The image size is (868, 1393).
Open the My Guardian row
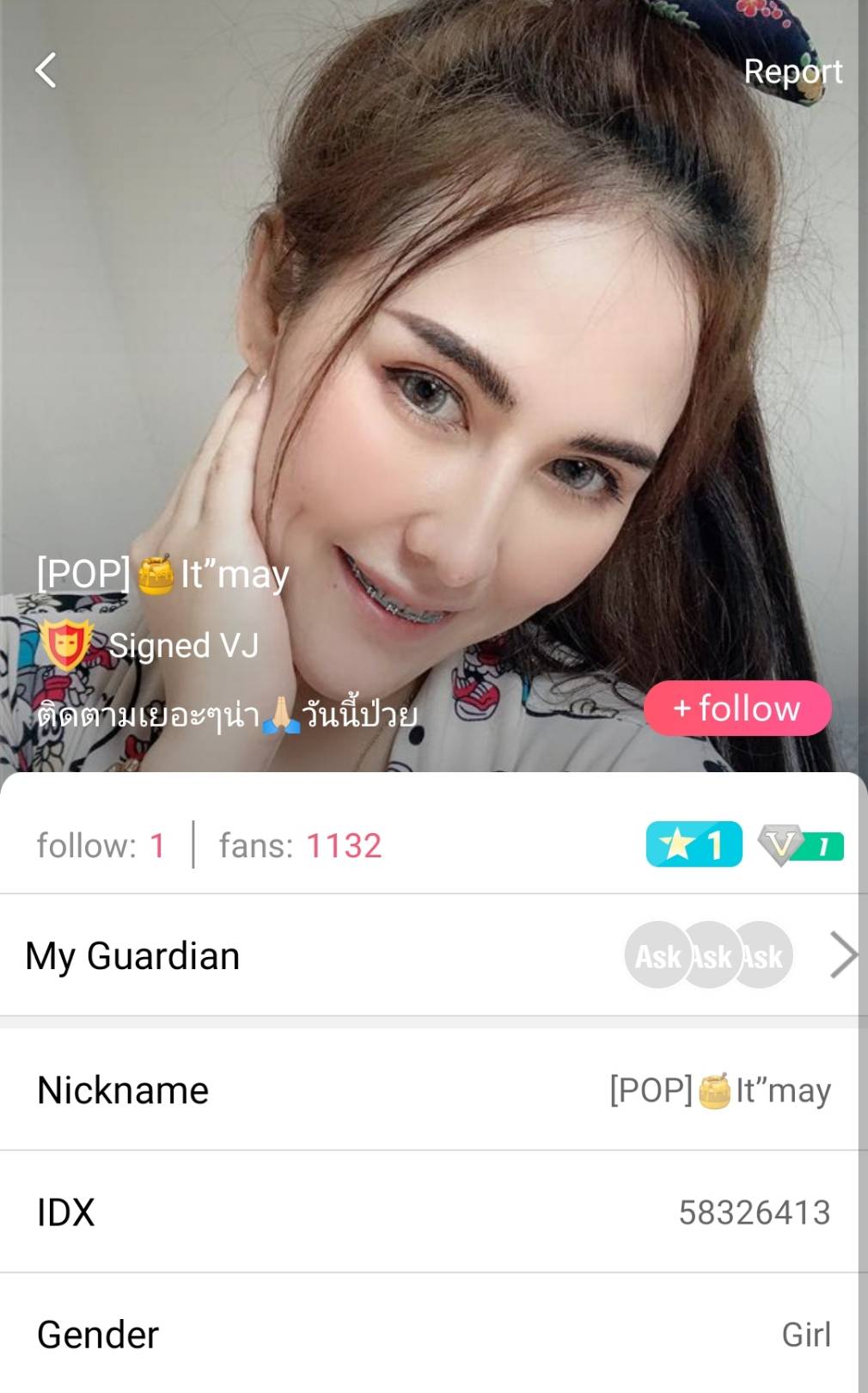click(x=430, y=955)
